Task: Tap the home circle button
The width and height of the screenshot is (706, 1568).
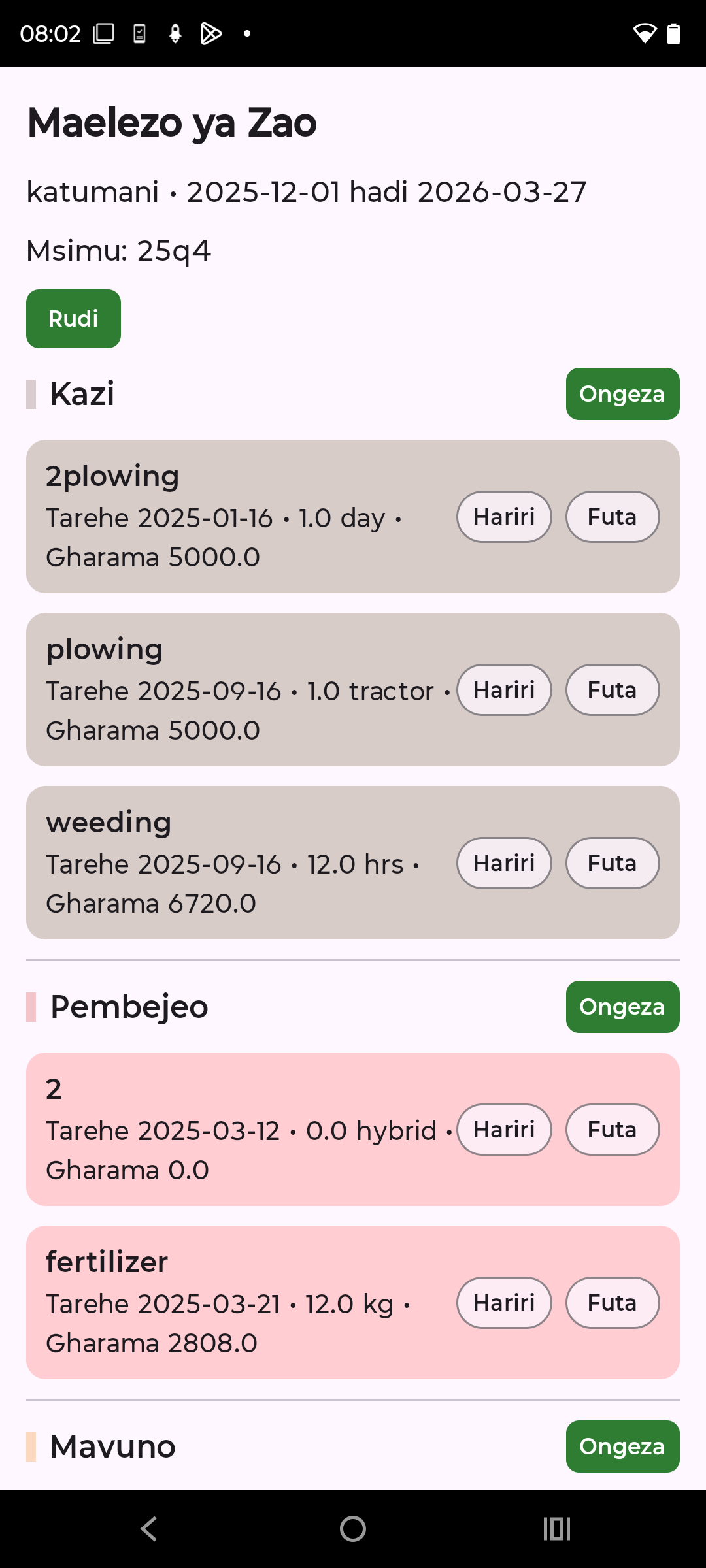Action: pyautogui.click(x=352, y=1527)
